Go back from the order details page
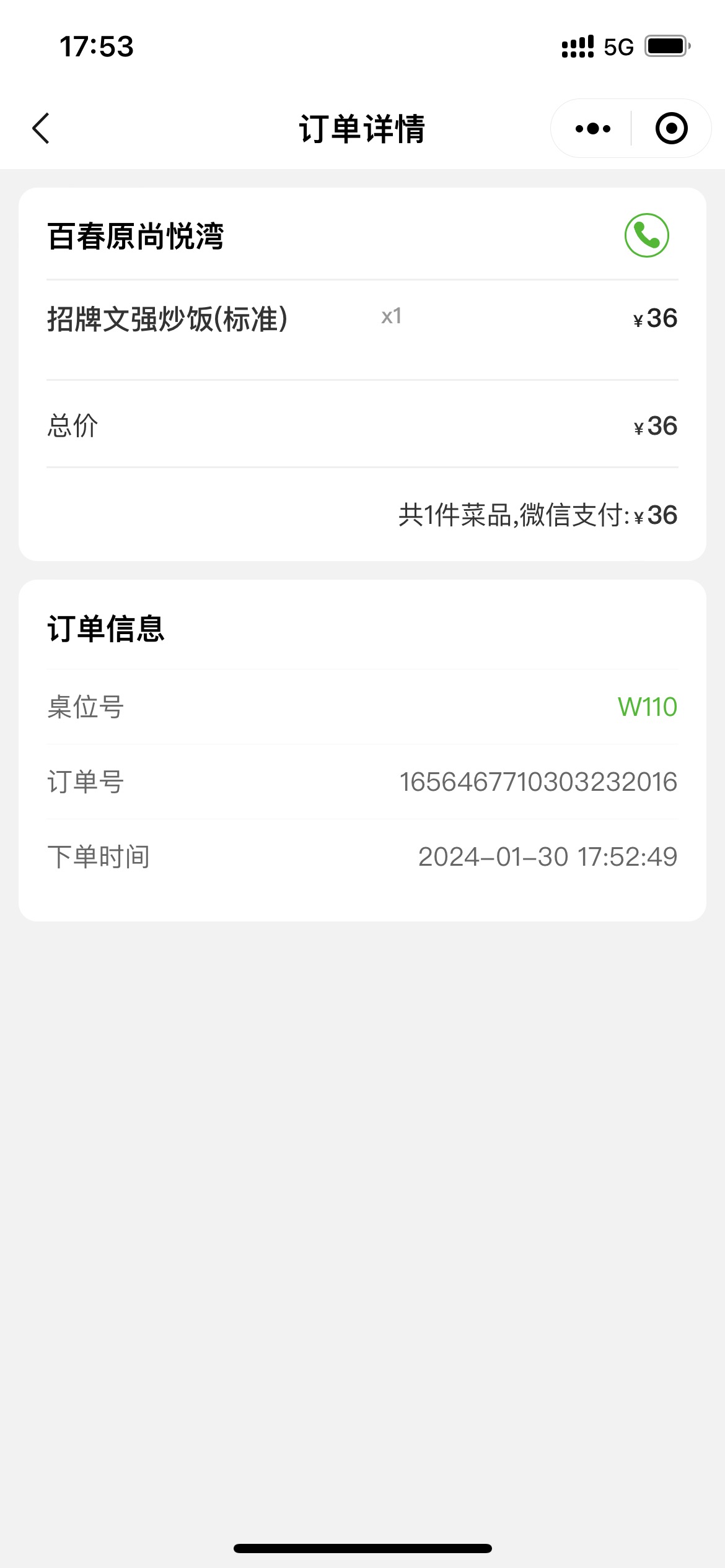 pyautogui.click(x=41, y=128)
